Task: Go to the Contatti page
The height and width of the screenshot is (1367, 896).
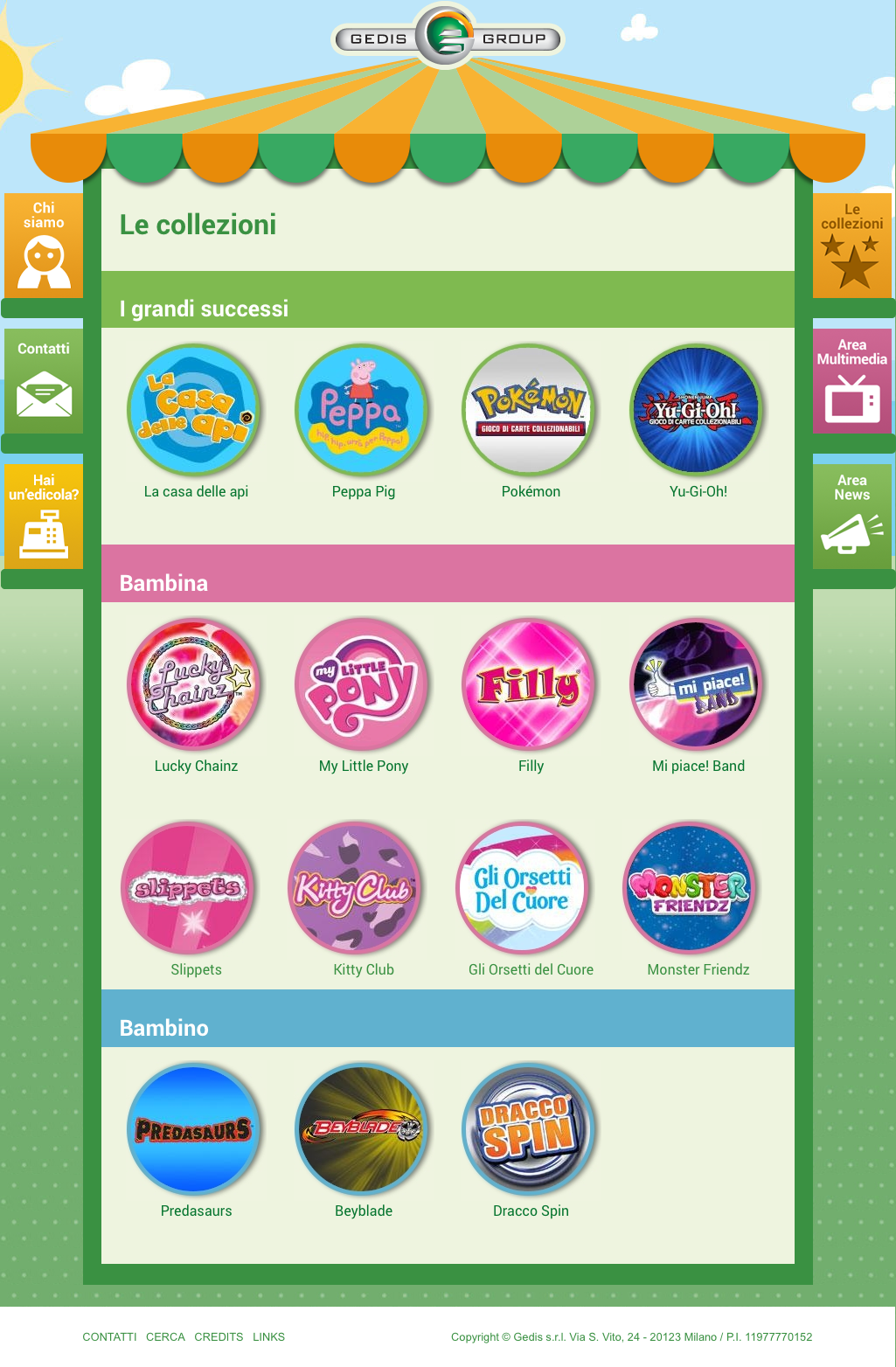Action: pos(44,380)
